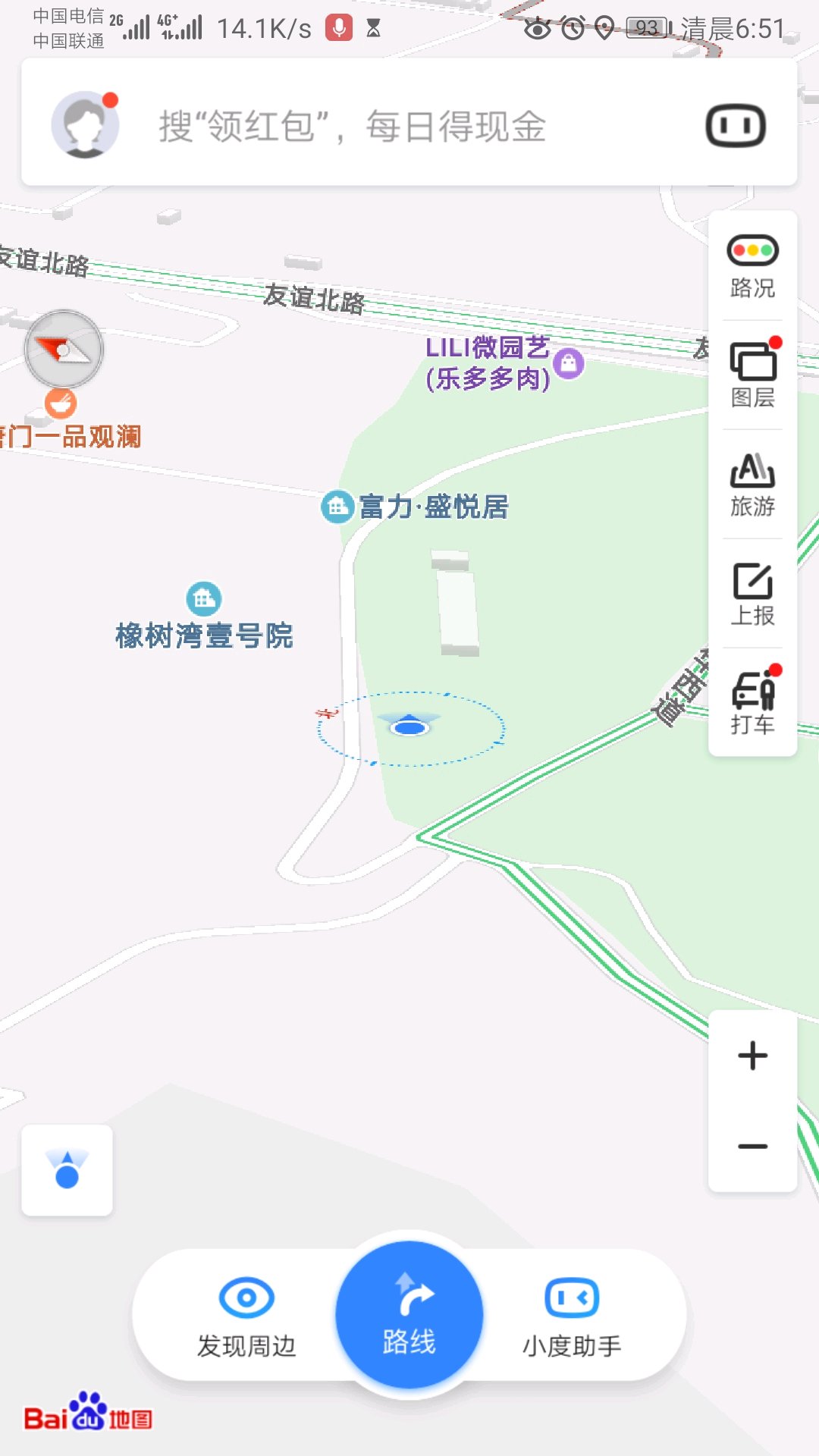Start planning a 路线 route
This screenshot has width=819, height=1456.
pos(409,1315)
